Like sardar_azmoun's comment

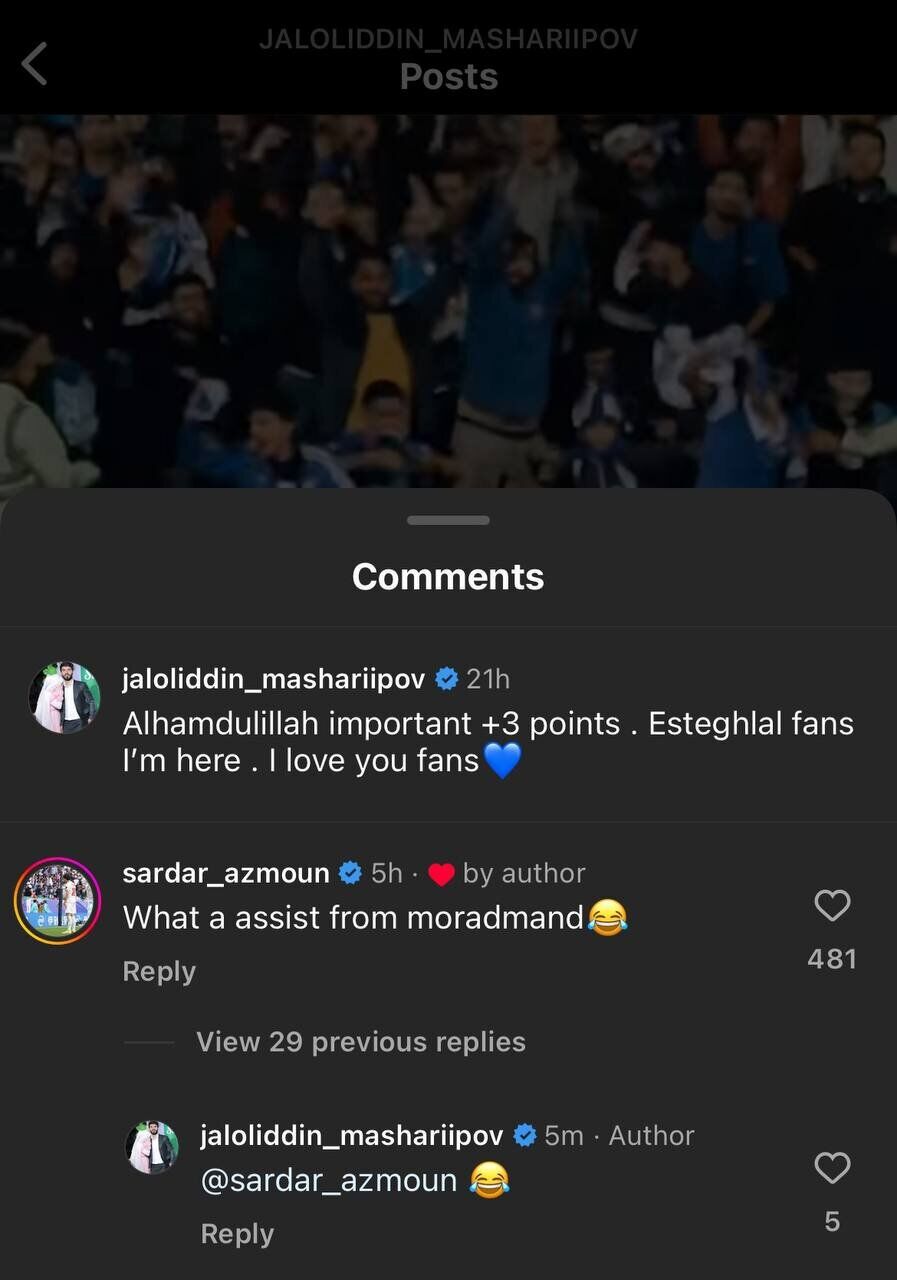[x=832, y=906]
